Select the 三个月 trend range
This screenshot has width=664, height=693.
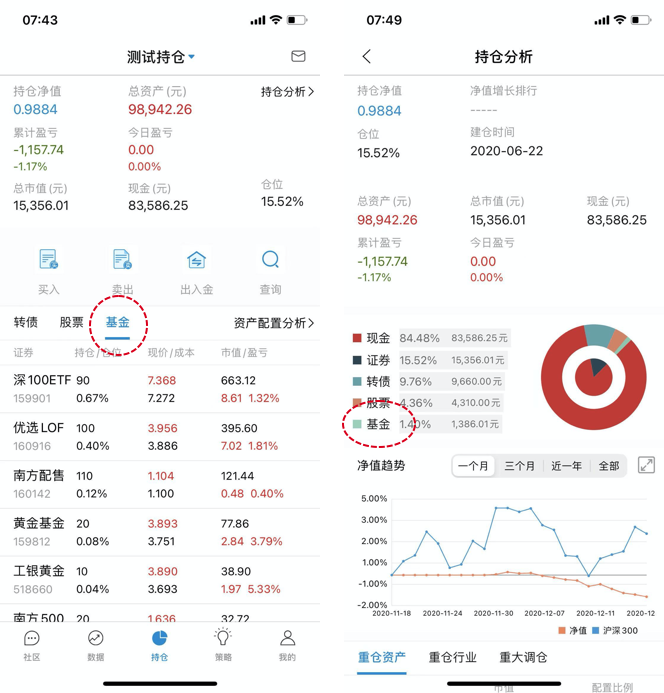[x=520, y=466]
